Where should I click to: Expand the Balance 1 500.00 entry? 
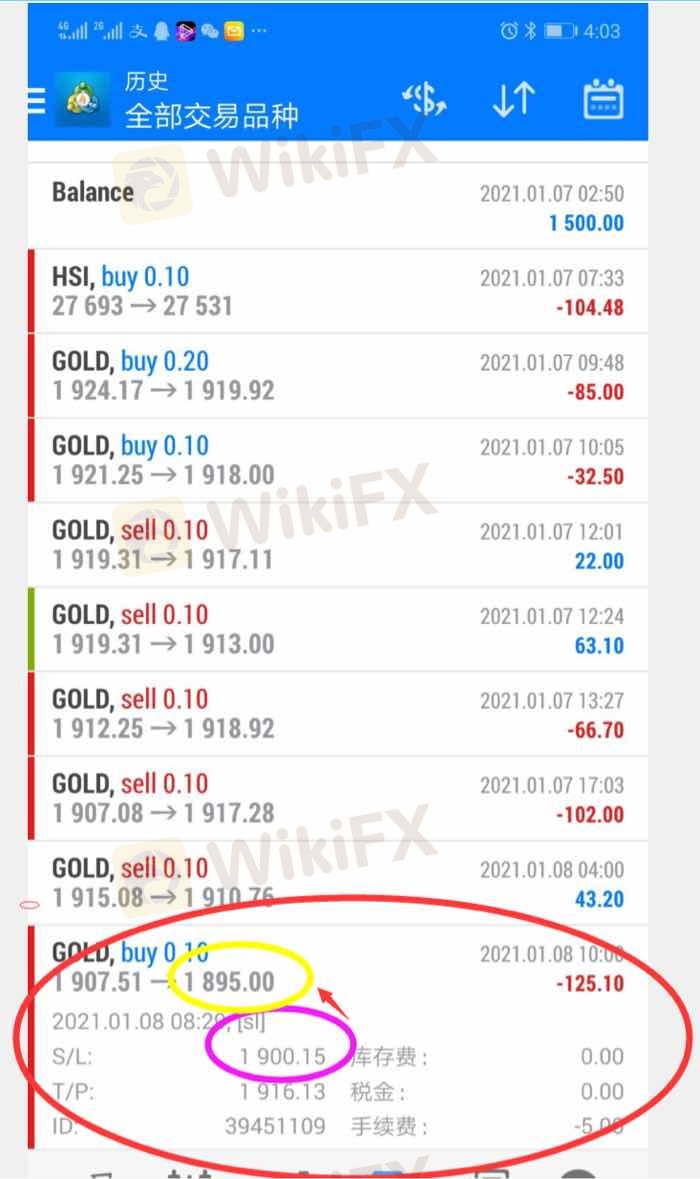tap(338, 206)
